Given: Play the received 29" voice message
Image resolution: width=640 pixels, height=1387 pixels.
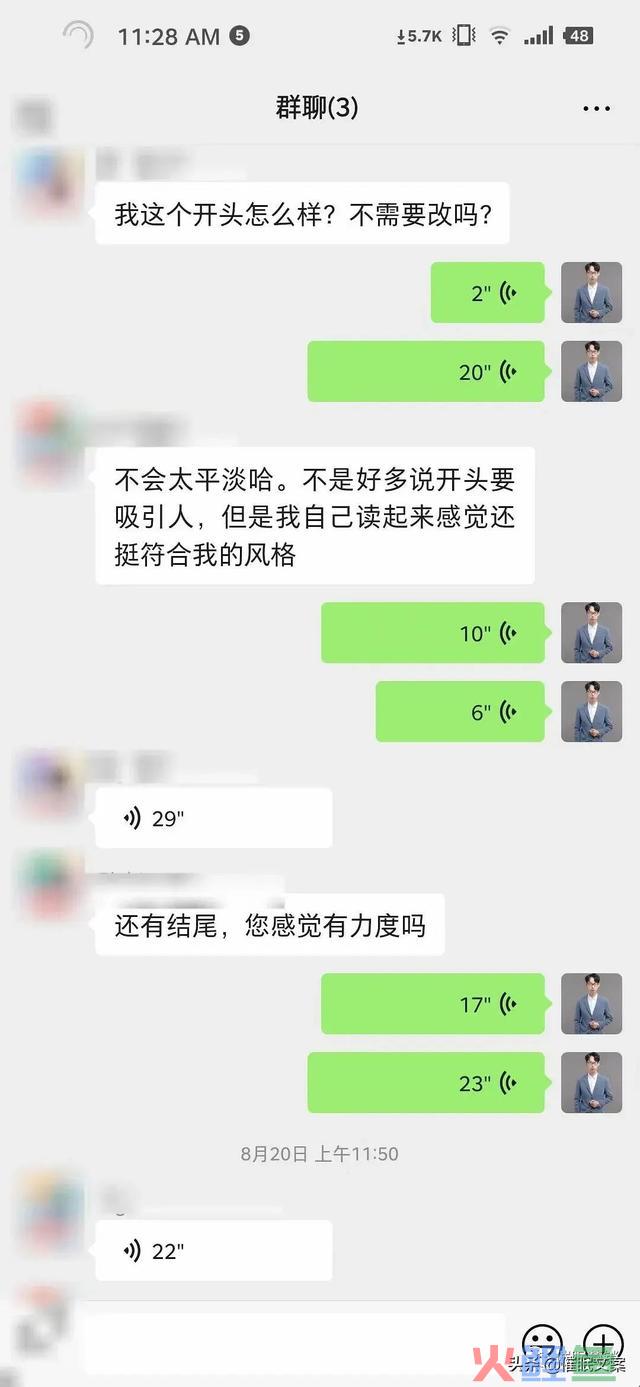Looking at the screenshot, I should [x=213, y=818].
